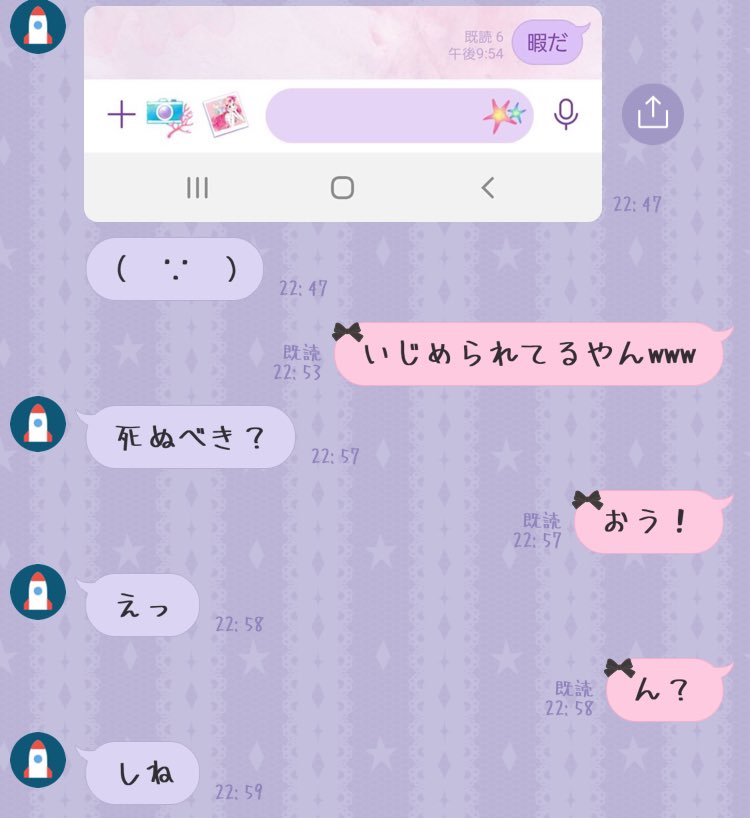Tap the rocket avatar next to 死ぬべき？
Screen dimensions: 750x818
coord(38,423)
